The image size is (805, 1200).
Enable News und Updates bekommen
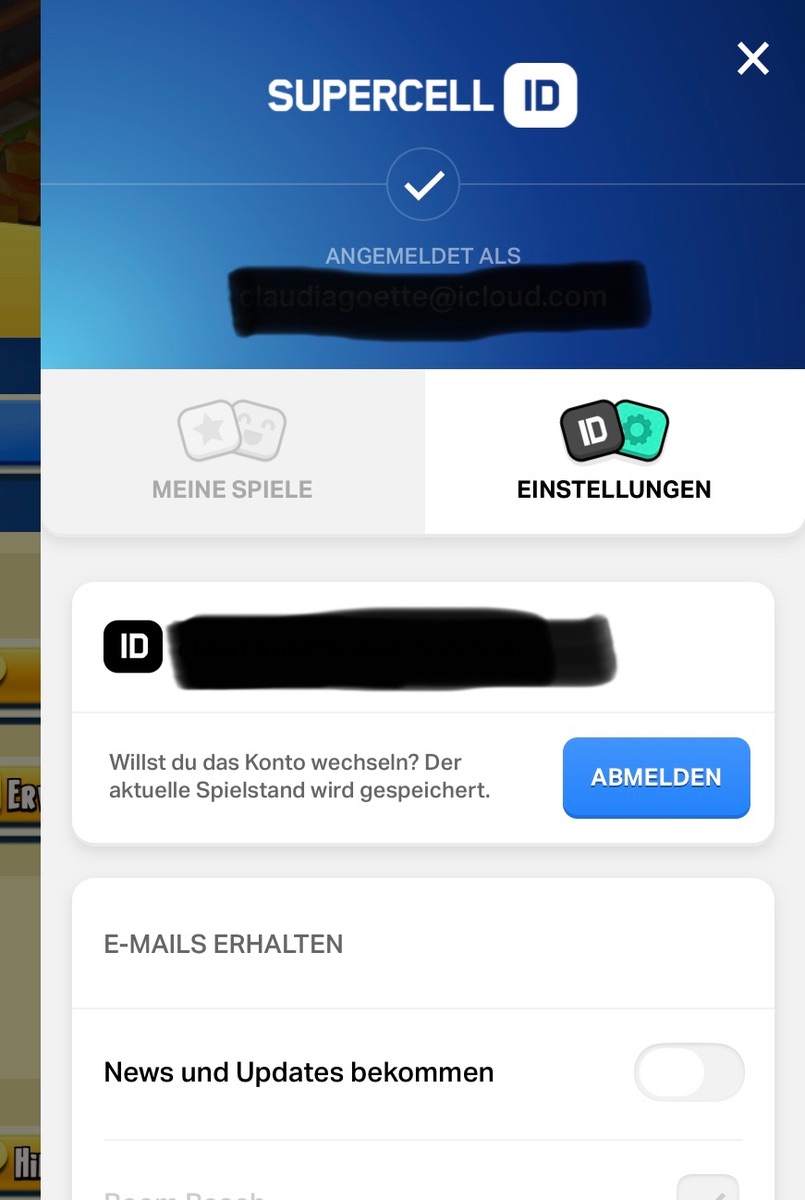pyautogui.click(x=689, y=1073)
